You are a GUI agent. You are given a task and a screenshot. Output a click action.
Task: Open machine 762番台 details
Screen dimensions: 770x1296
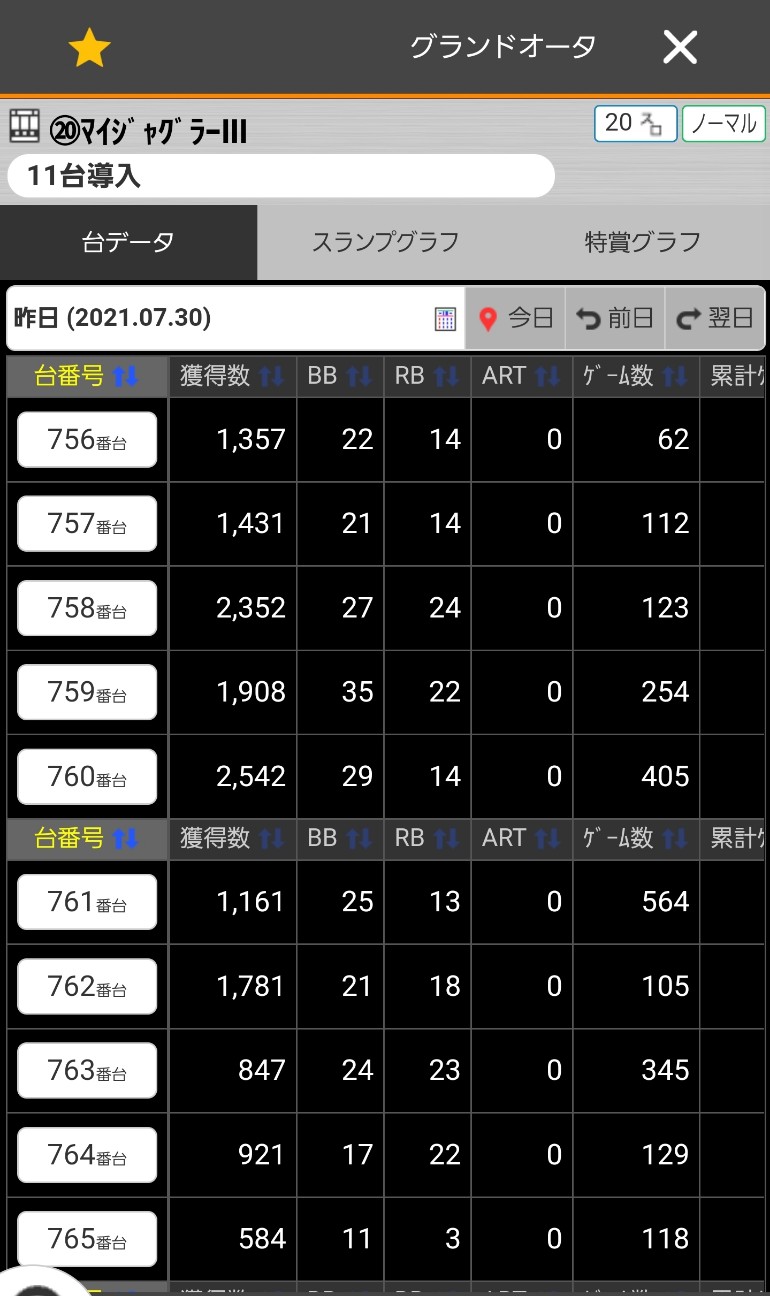coord(87,987)
